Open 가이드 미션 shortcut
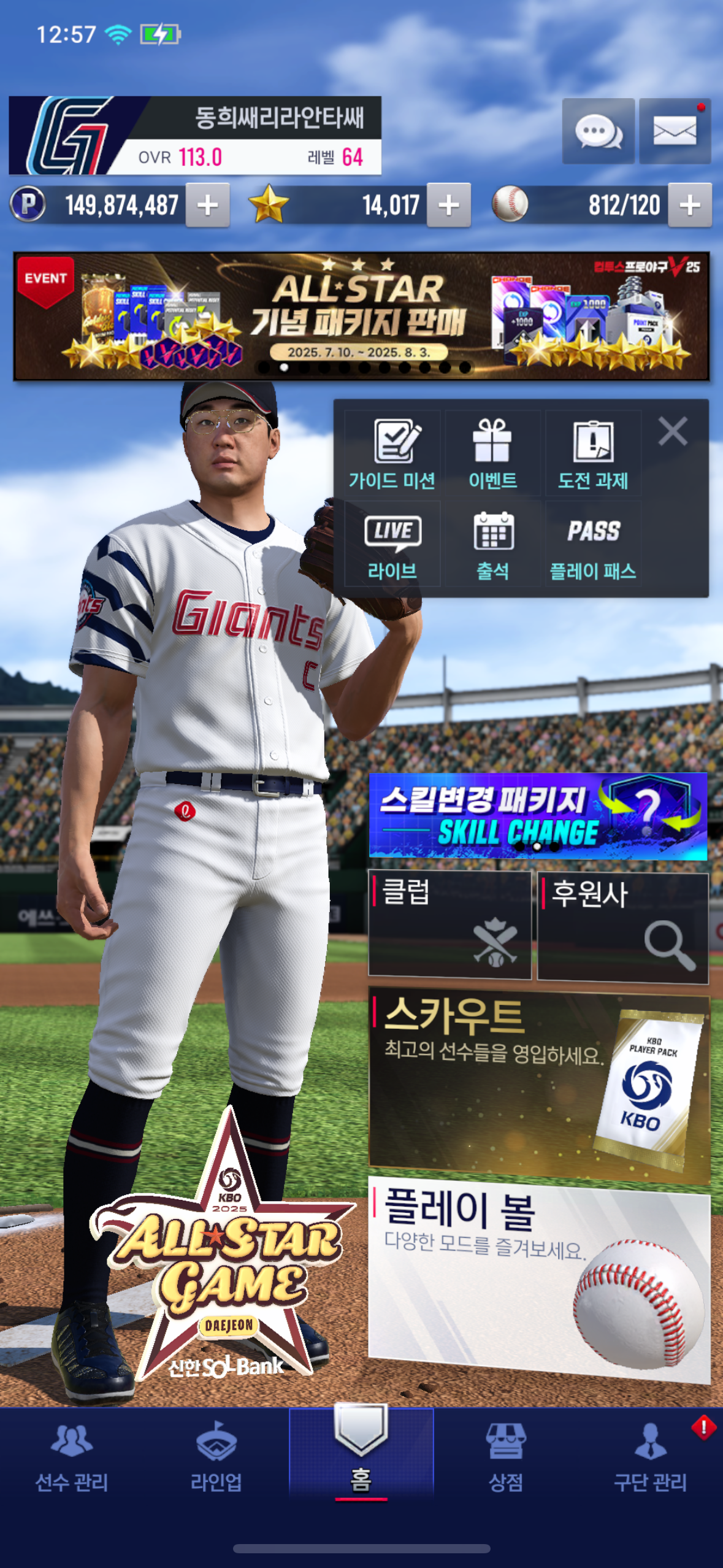Image resolution: width=723 pixels, height=1568 pixels. click(392, 454)
